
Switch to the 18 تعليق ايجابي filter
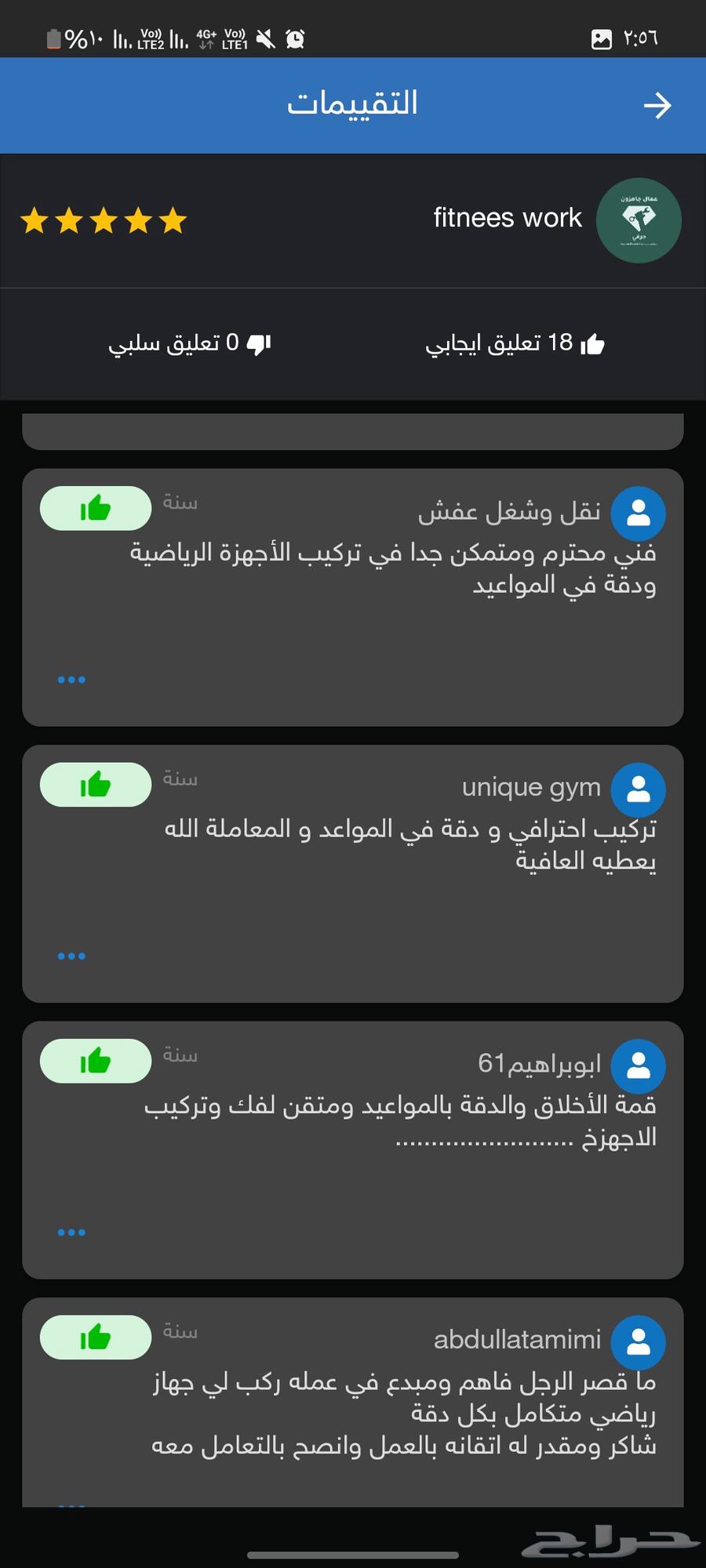[x=502, y=343]
